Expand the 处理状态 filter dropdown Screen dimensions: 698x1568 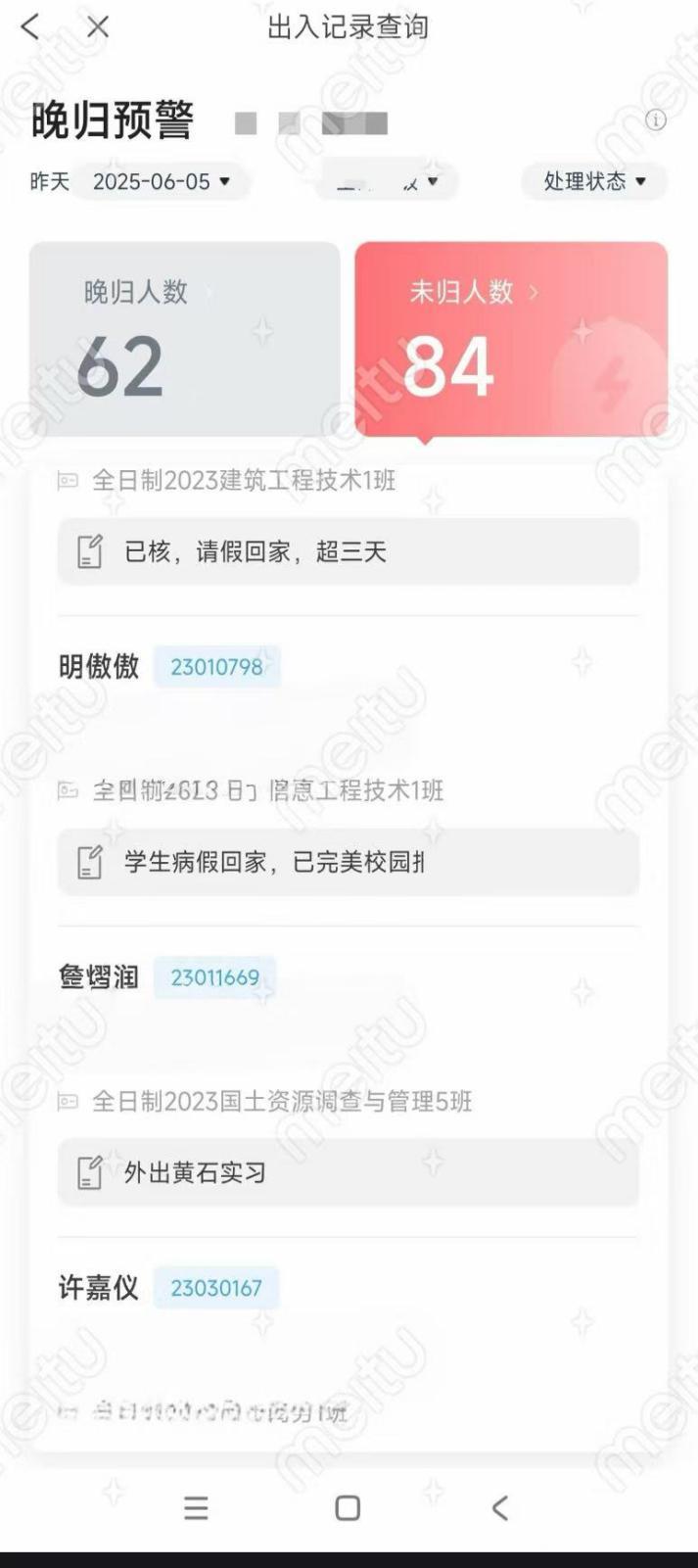click(595, 182)
